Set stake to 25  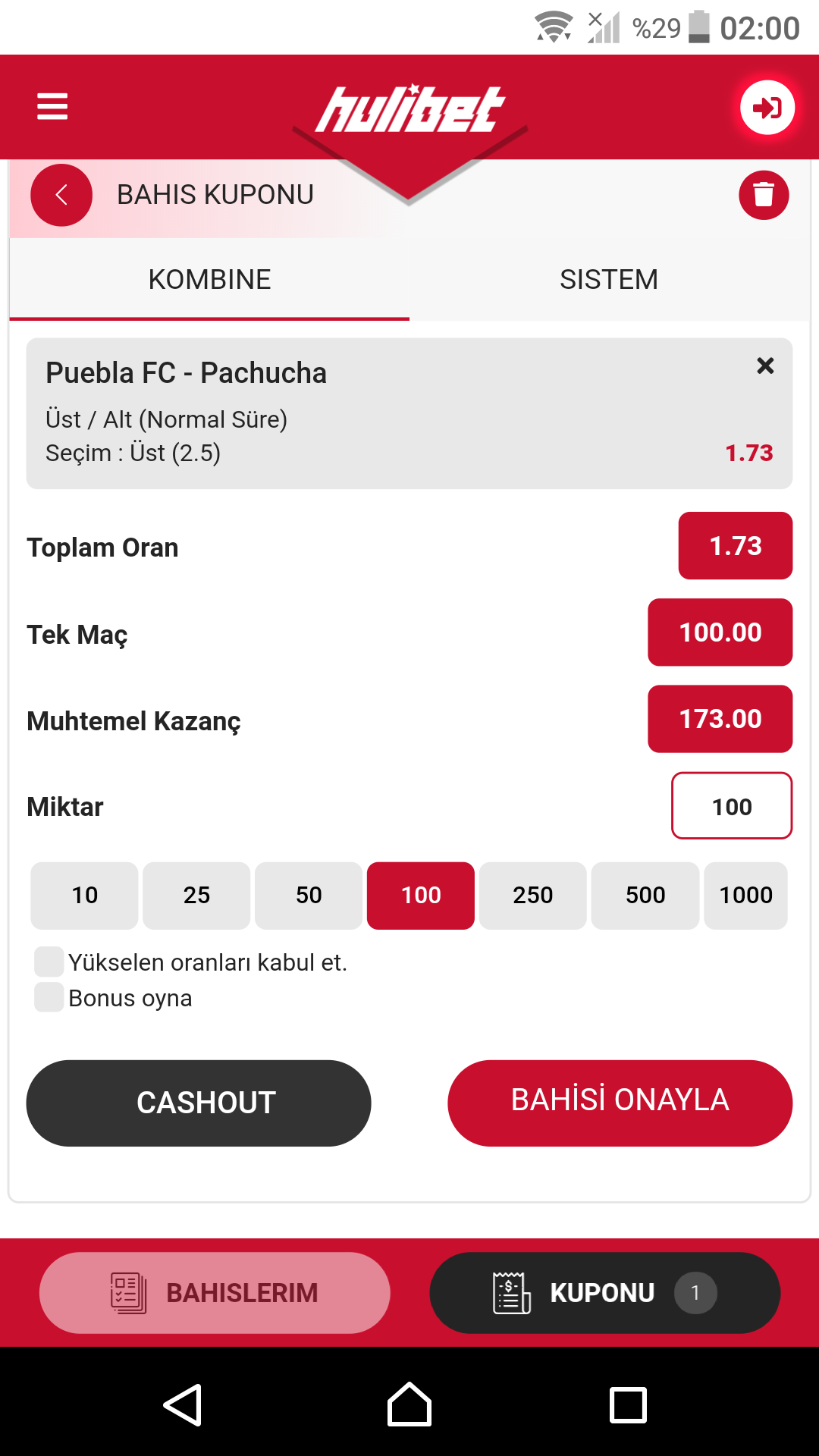click(x=196, y=895)
